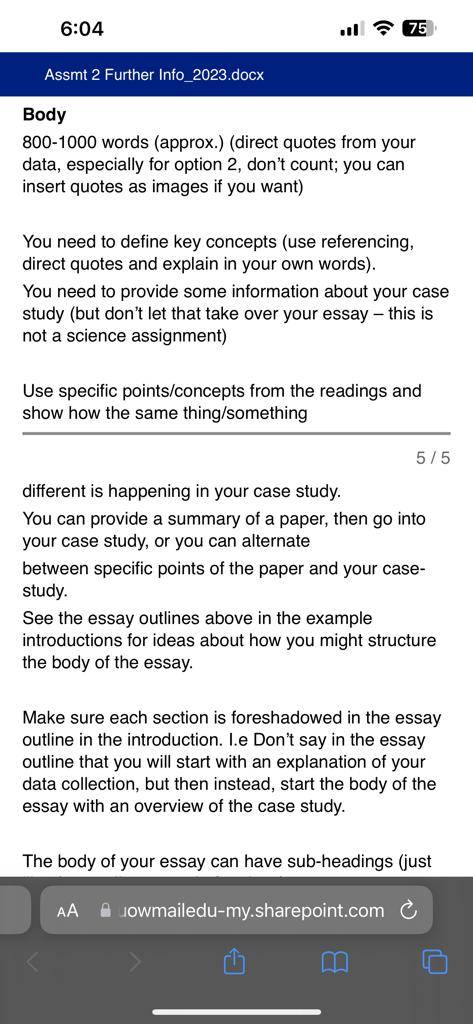Go back to previous page

(33, 962)
